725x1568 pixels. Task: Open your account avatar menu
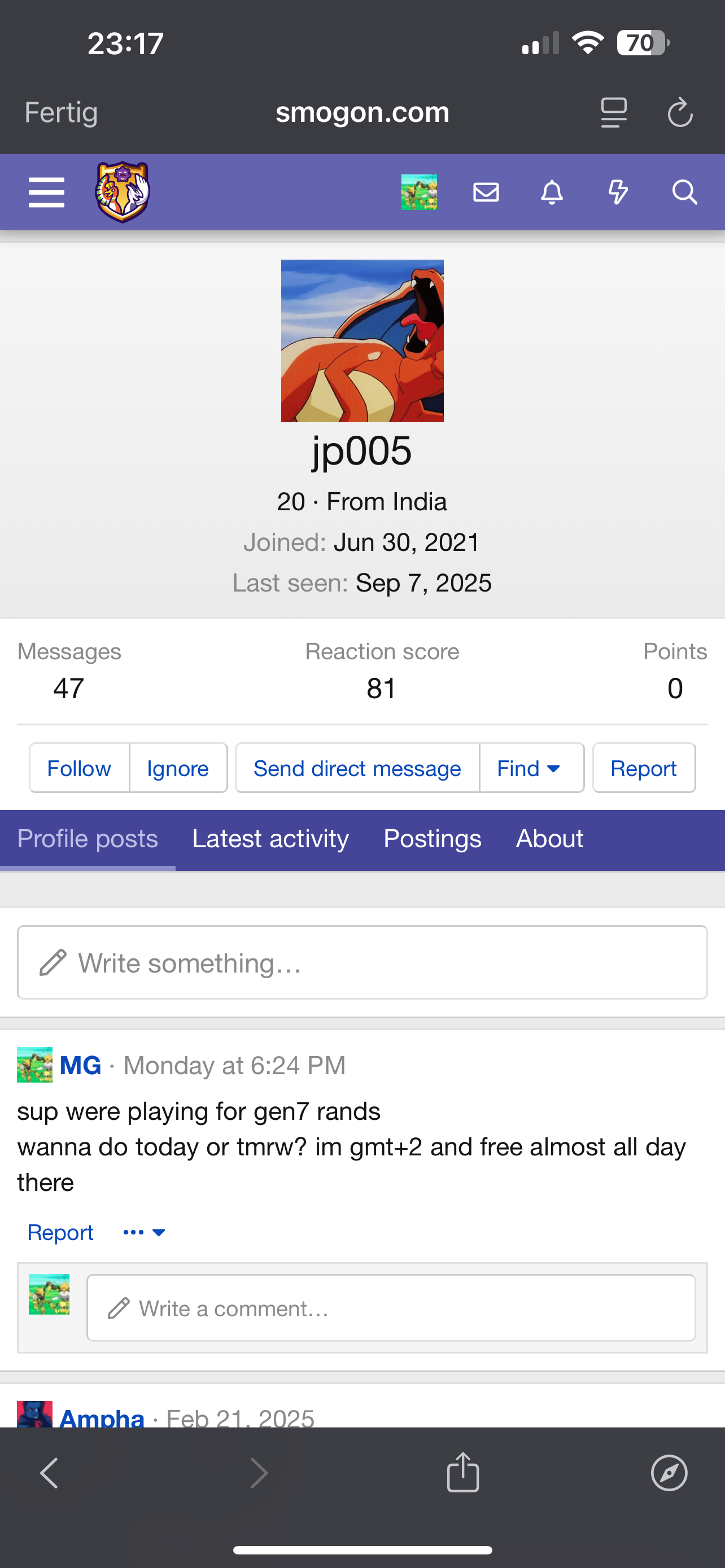coord(419,192)
